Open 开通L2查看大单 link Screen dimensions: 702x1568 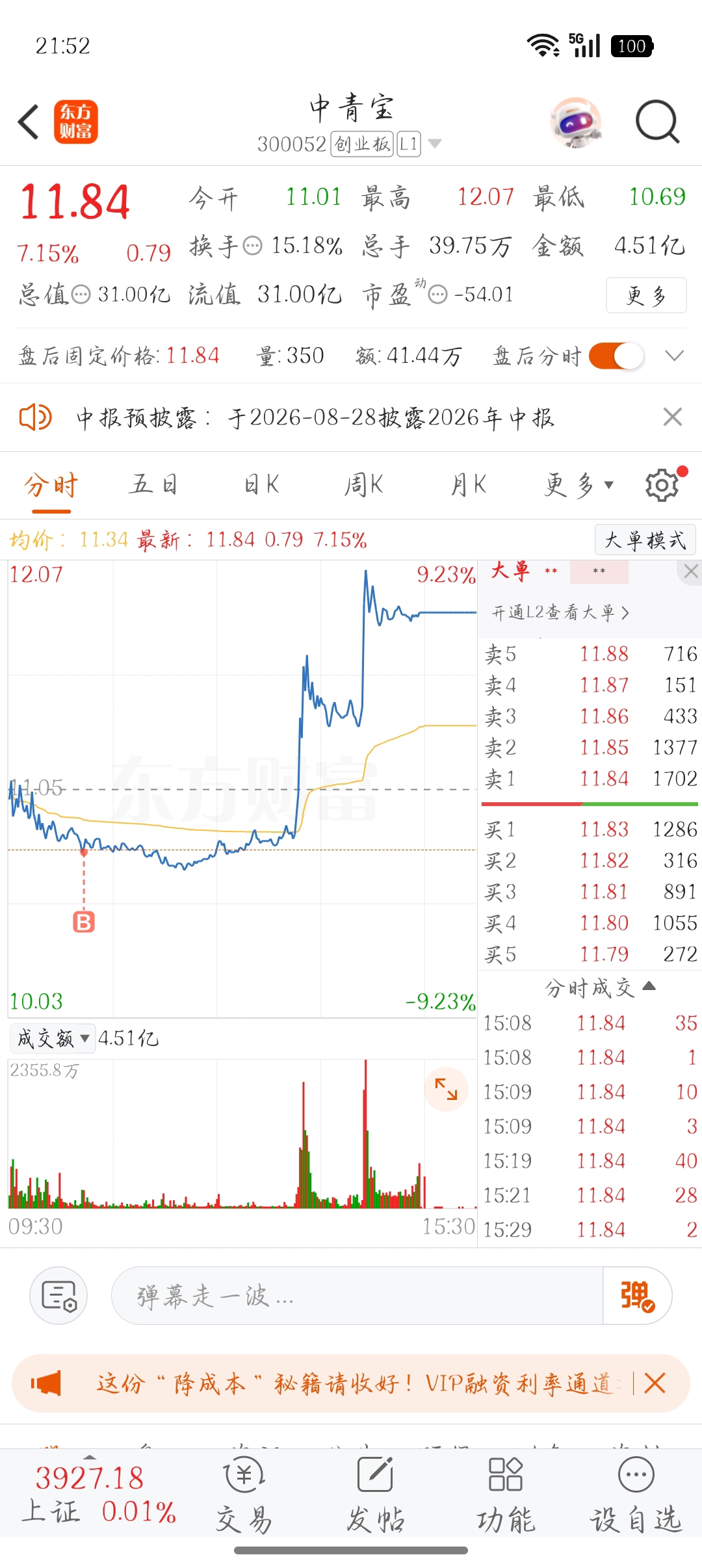pyautogui.click(x=560, y=612)
